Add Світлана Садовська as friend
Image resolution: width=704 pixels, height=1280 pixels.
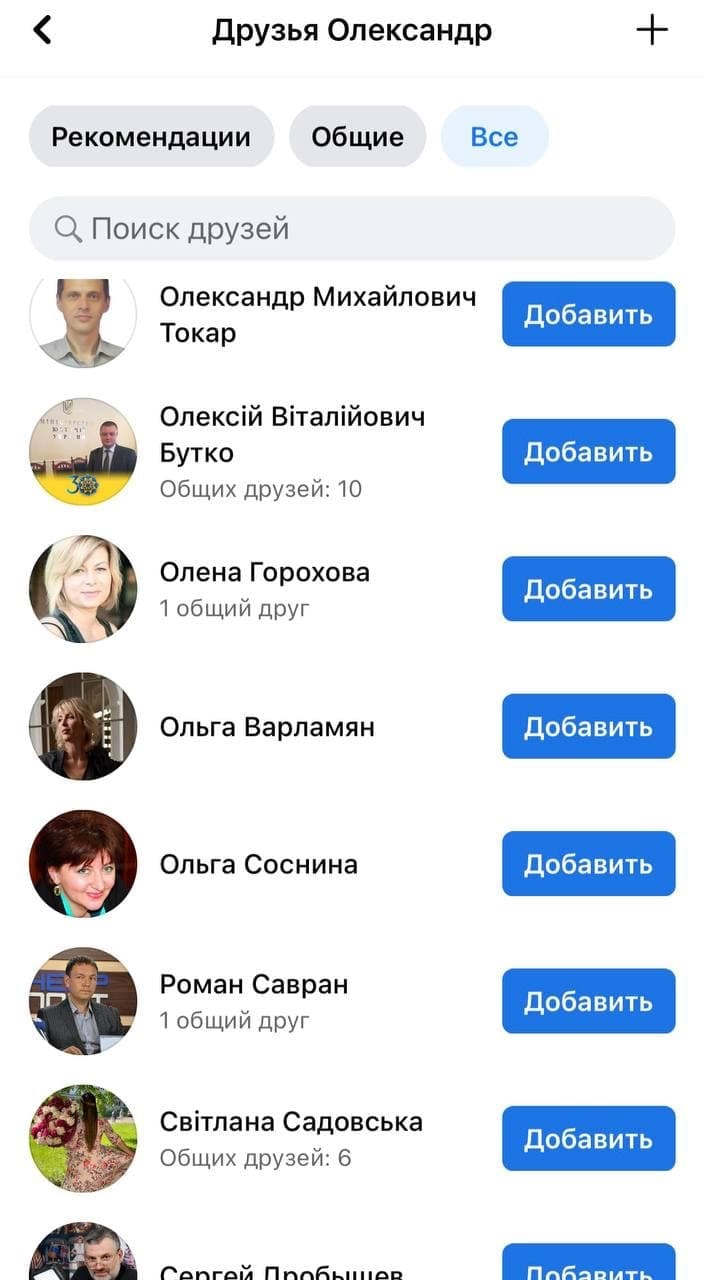(x=588, y=1138)
